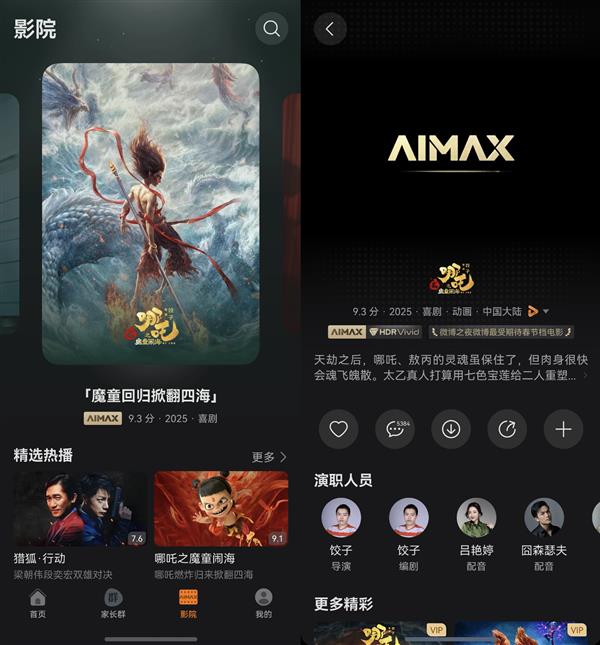Open director 饺子's profile
The width and height of the screenshot is (600, 645).
341,518
